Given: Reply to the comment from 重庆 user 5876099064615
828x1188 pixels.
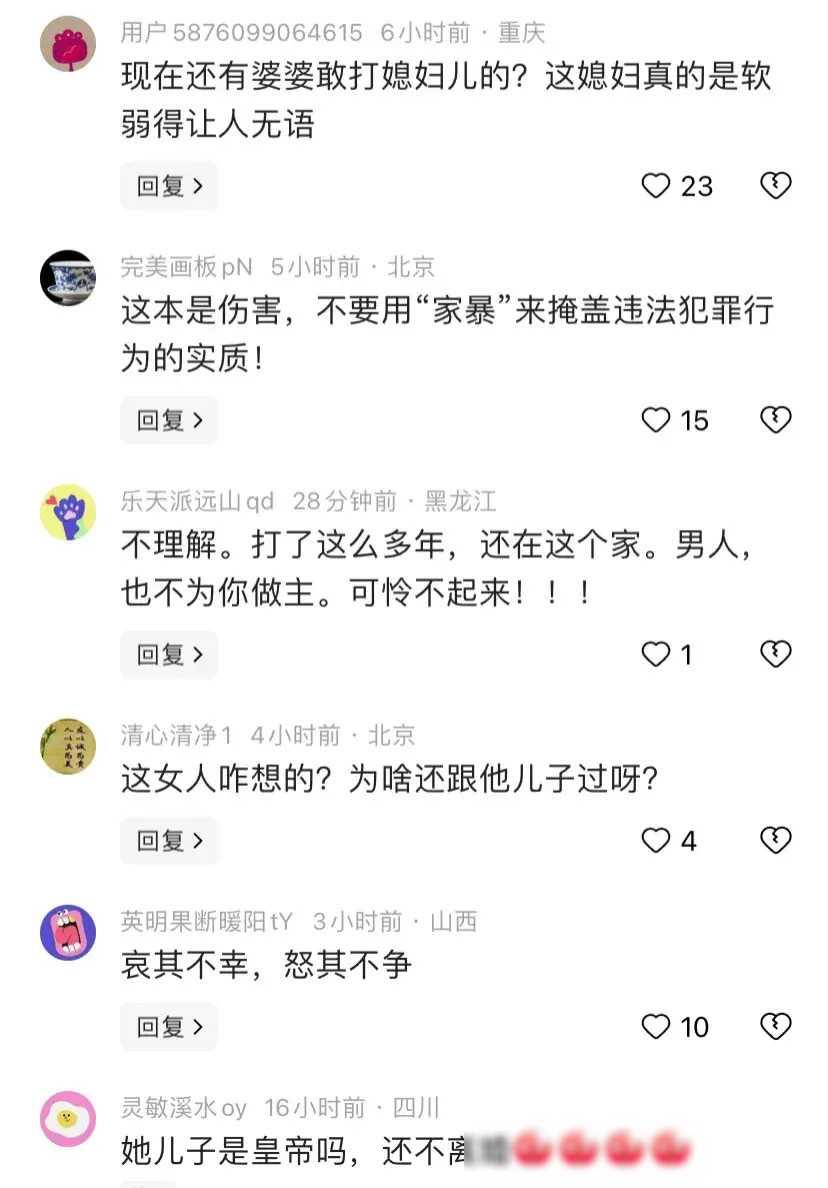Looking at the screenshot, I should (x=169, y=186).
